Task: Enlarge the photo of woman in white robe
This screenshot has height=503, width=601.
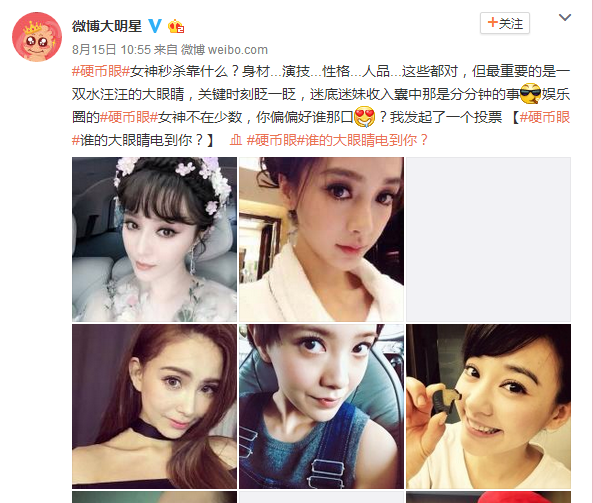Action: pyautogui.click(x=321, y=238)
